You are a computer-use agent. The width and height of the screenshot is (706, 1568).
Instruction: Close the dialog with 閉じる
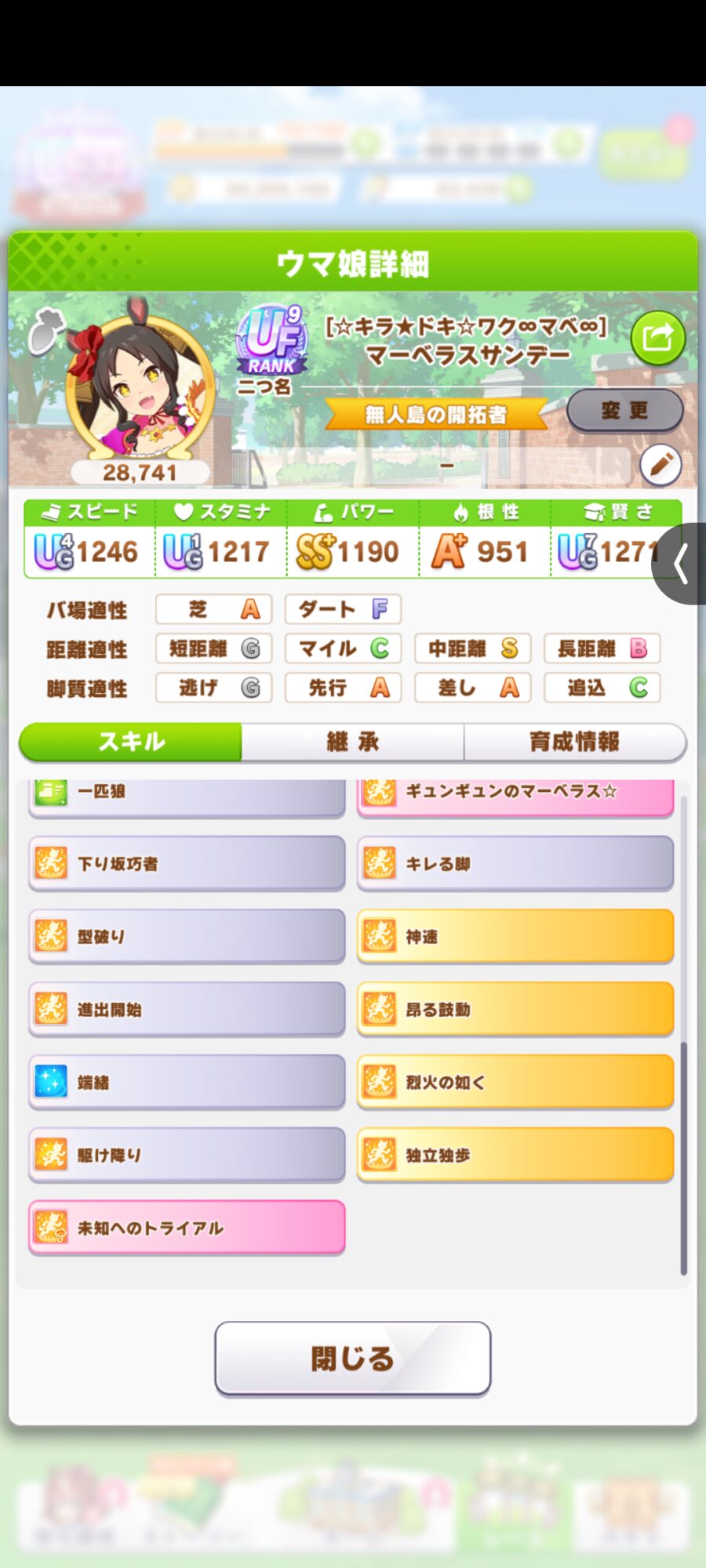click(352, 1358)
